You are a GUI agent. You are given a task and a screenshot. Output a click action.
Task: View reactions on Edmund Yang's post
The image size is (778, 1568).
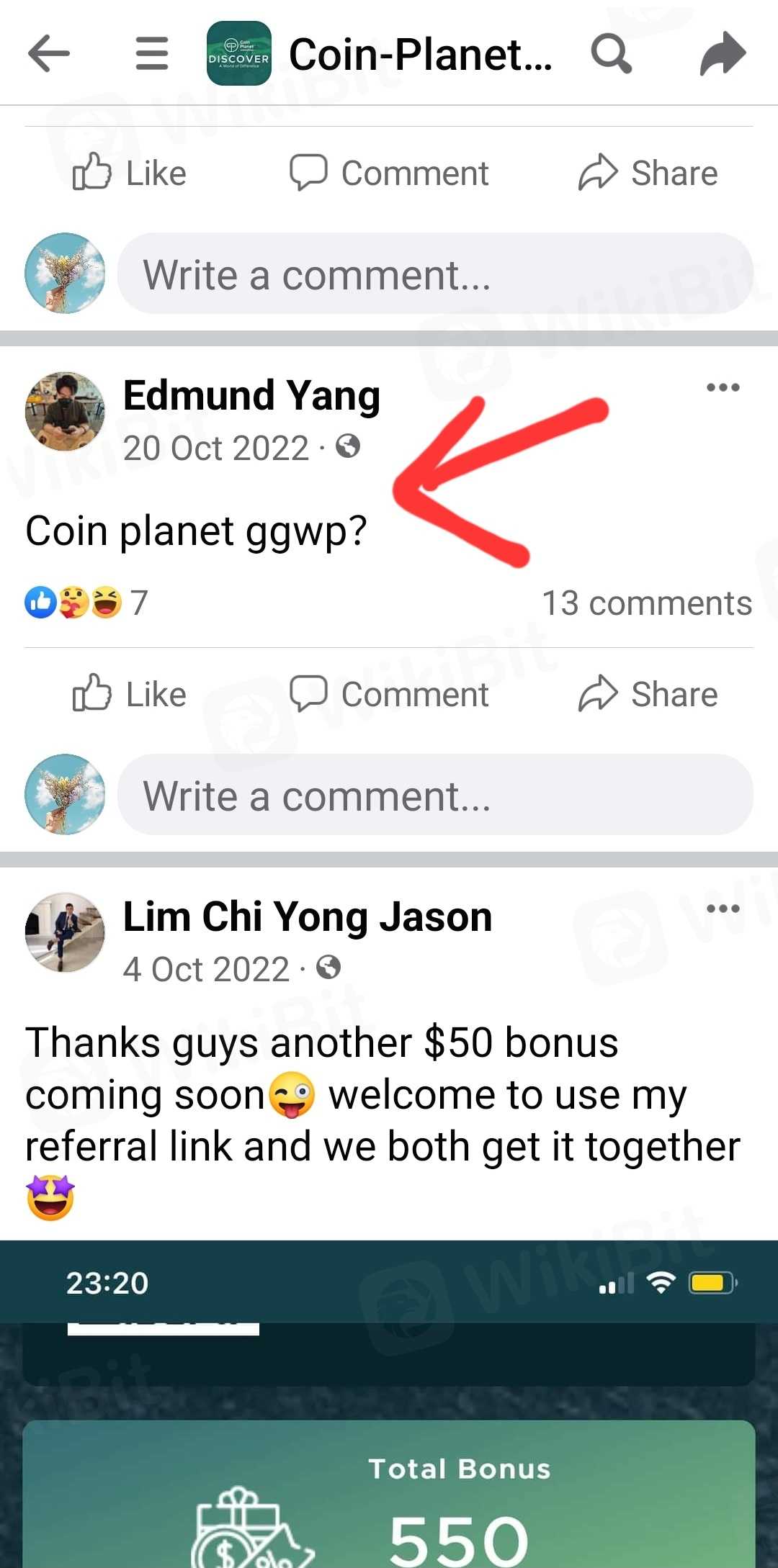(86, 603)
